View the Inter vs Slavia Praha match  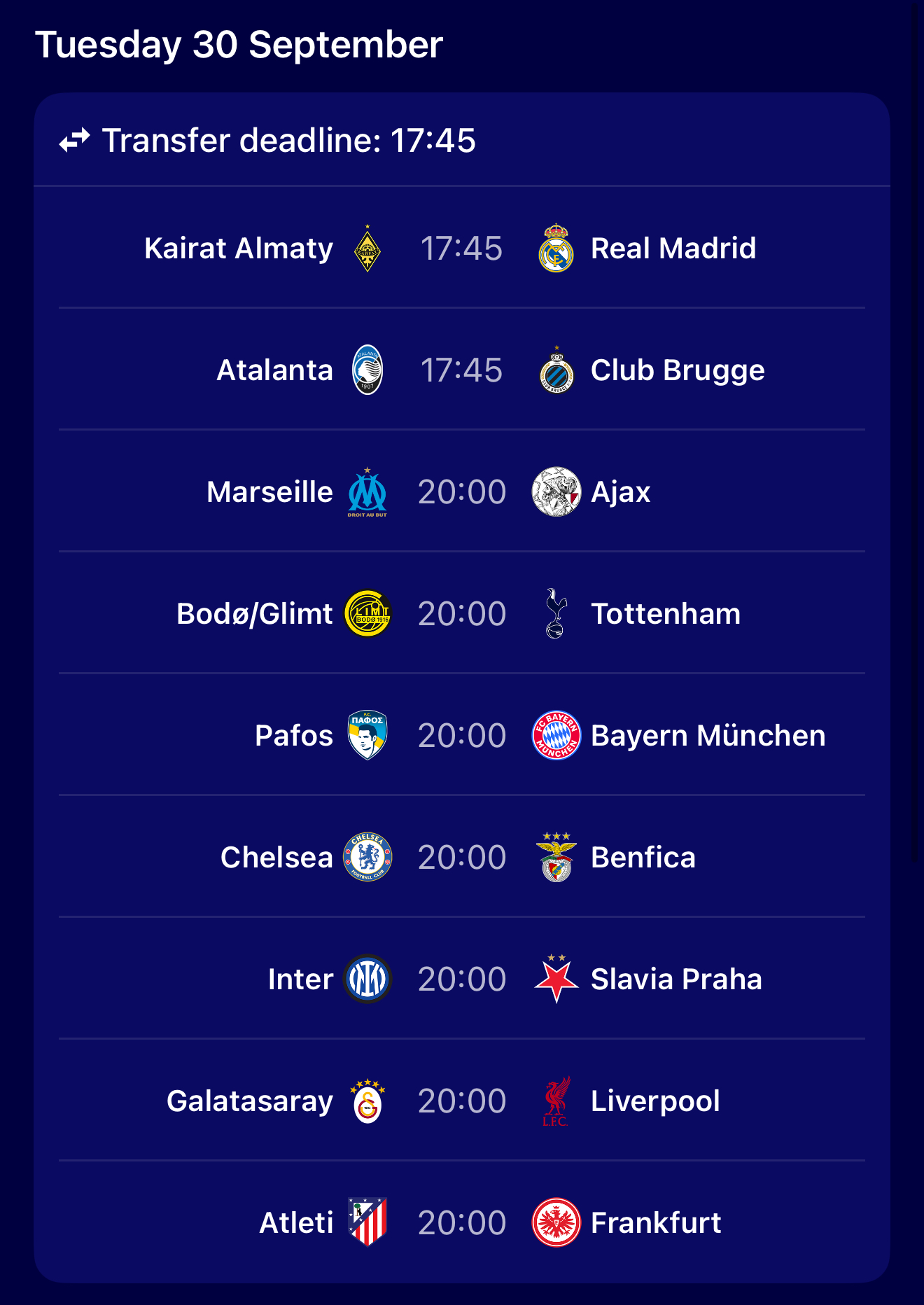pos(461,979)
